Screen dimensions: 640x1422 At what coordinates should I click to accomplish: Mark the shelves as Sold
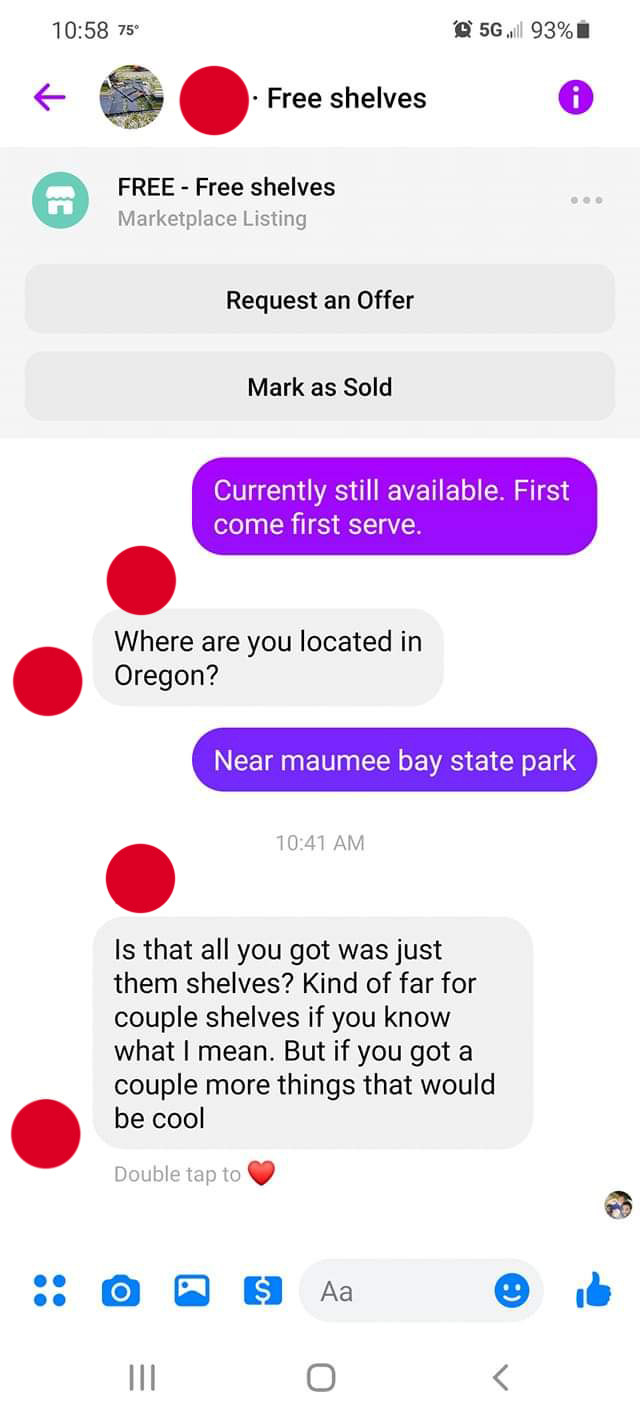(x=320, y=386)
